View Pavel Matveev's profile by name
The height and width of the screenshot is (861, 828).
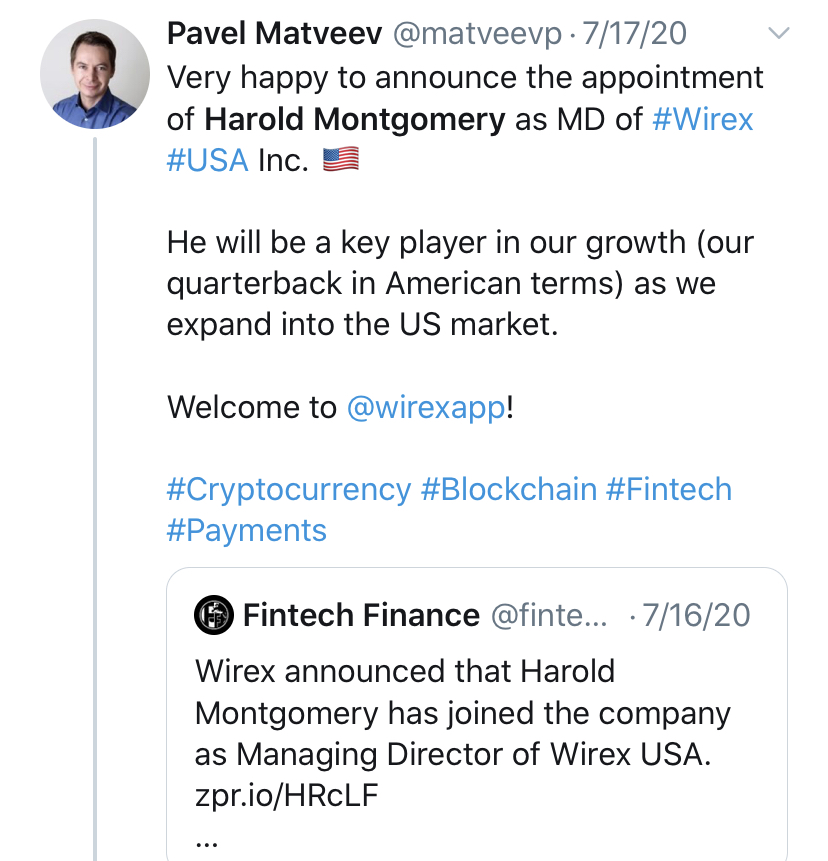pyautogui.click(x=274, y=33)
